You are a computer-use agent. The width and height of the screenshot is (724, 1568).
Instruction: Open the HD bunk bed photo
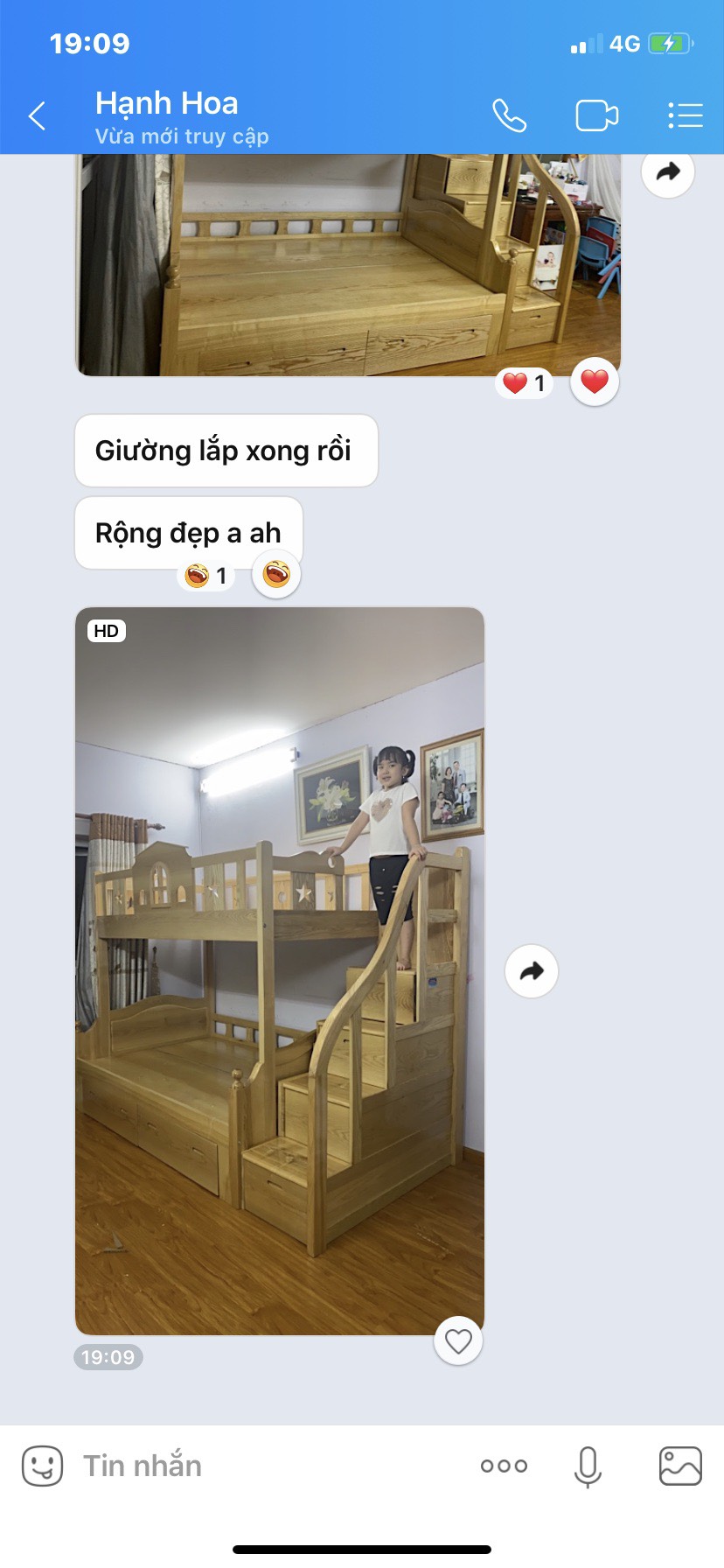pos(279,971)
